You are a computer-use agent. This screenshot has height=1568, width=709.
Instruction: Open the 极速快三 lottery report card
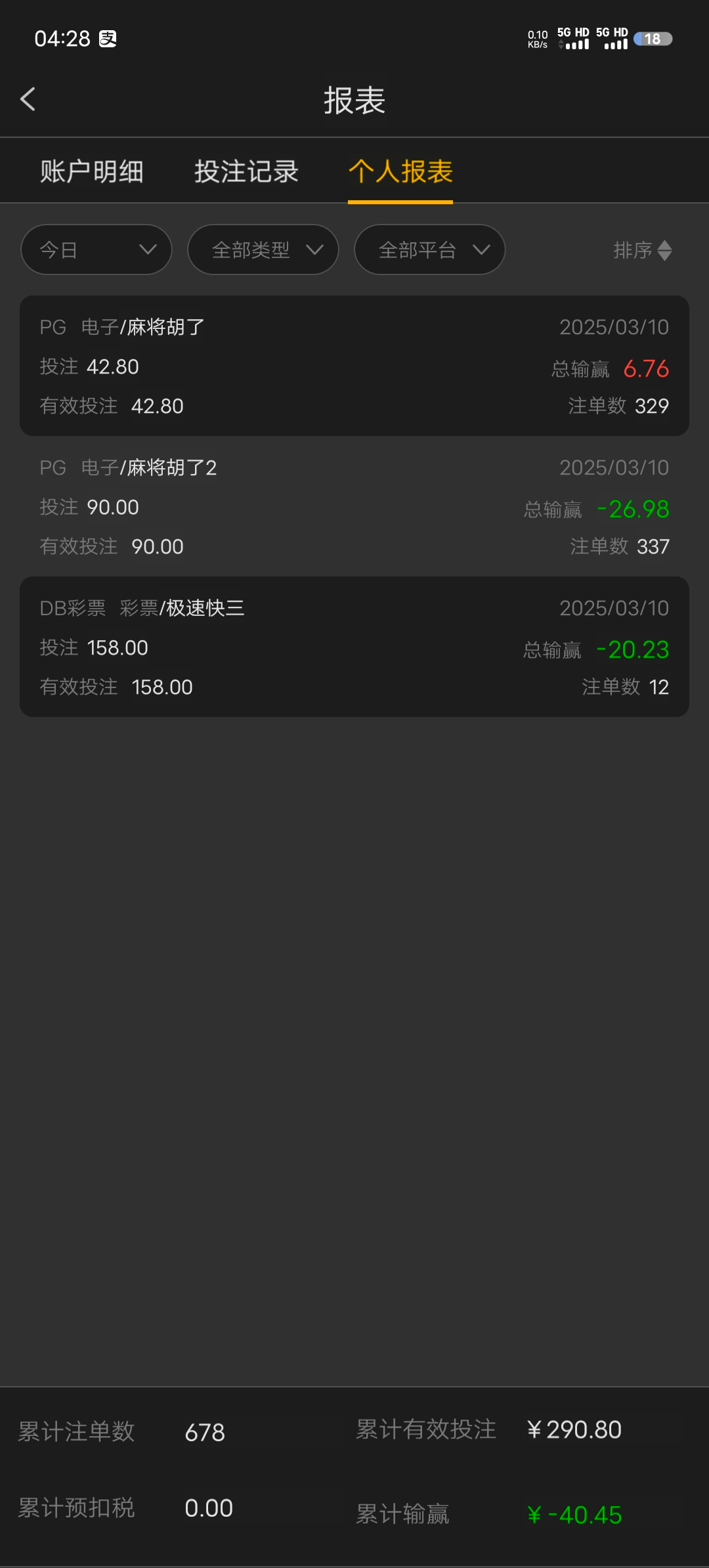(x=354, y=647)
